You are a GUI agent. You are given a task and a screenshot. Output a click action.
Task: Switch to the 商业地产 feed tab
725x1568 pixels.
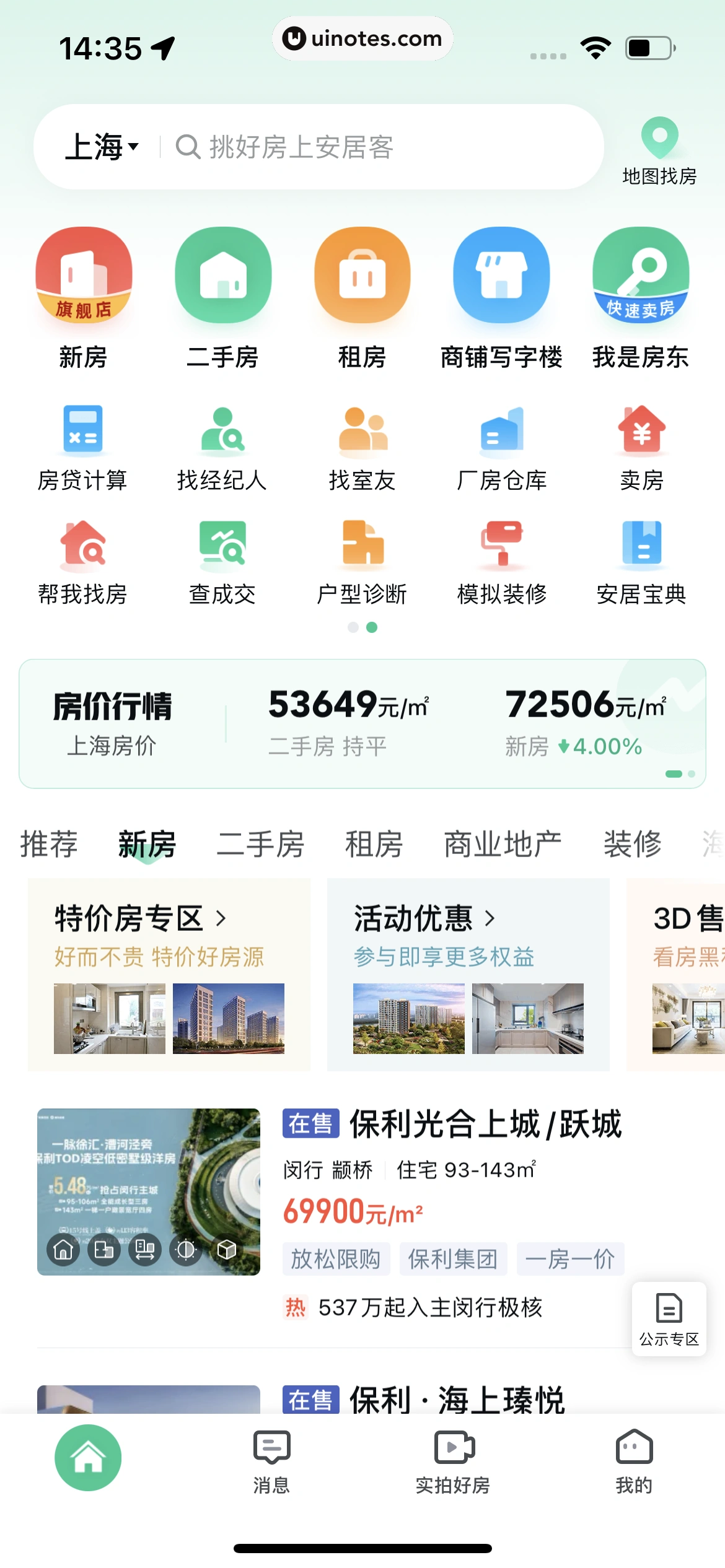[x=501, y=843]
